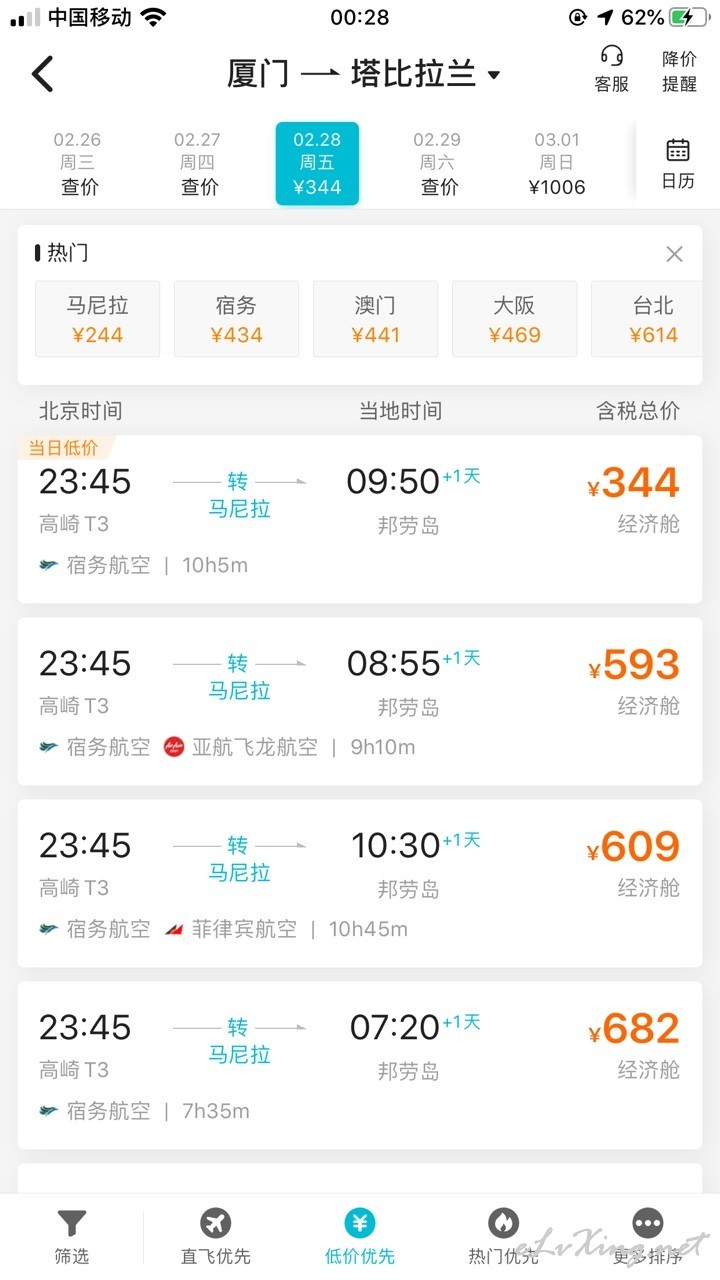Dismiss the 热门 destinations panel
The image size is (720, 1280).
click(675, 254)
